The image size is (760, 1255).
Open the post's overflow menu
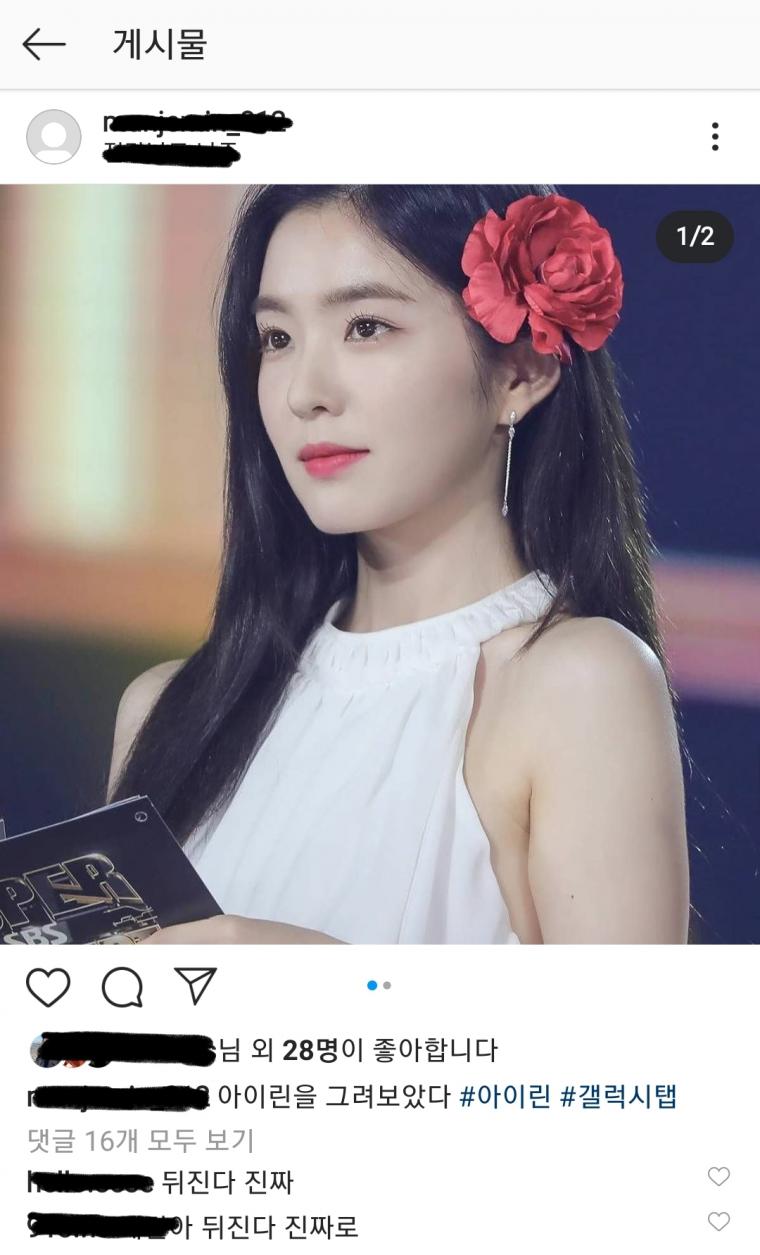[714, 137]
